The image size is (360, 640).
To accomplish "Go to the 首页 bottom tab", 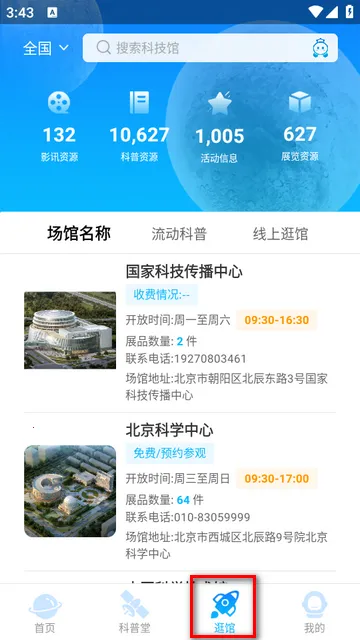I will [45, 613].
